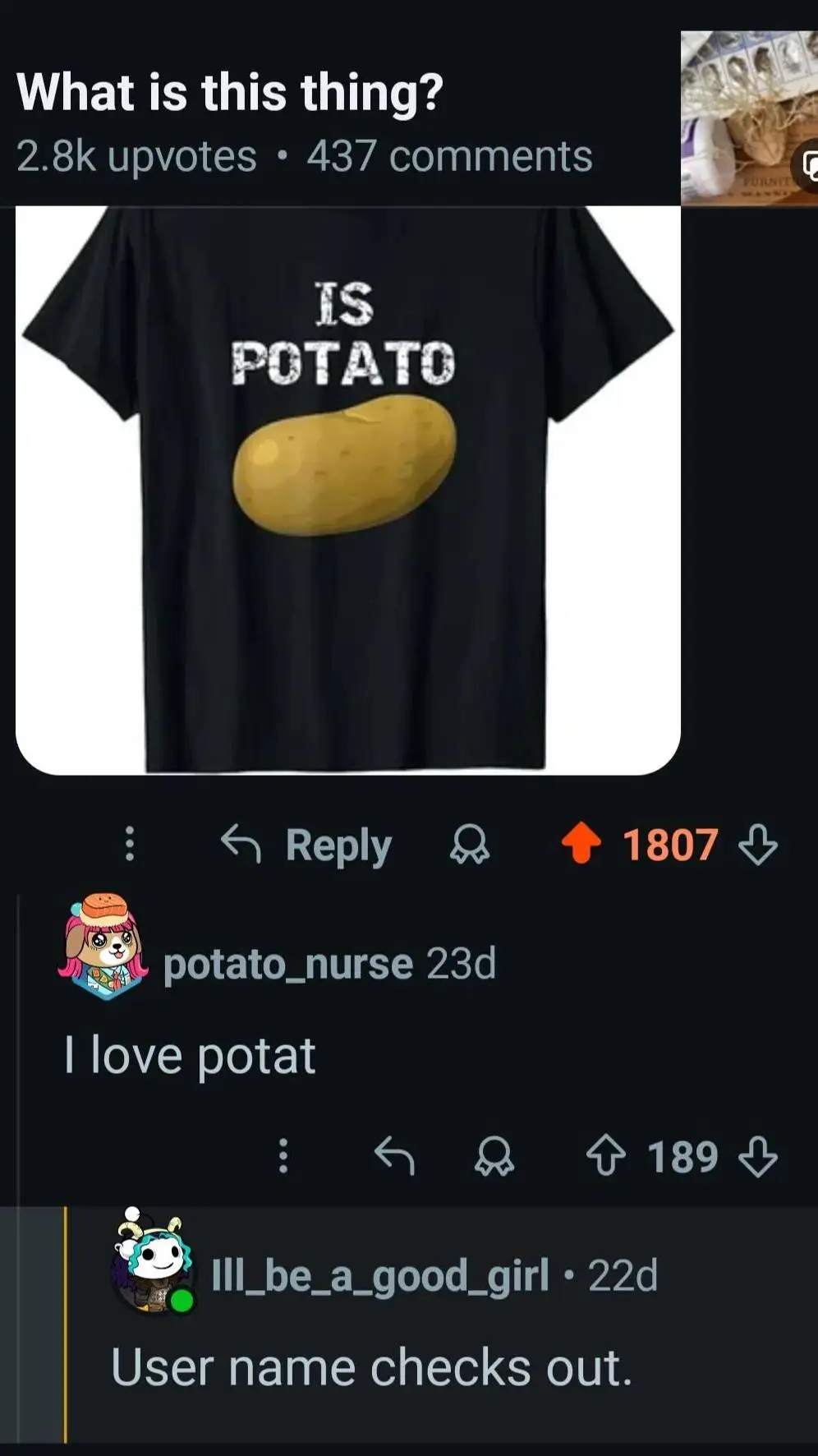Reply to the potato shirt comment
The height and width of the screenshot is (1456, 818).
coord(308,845)
